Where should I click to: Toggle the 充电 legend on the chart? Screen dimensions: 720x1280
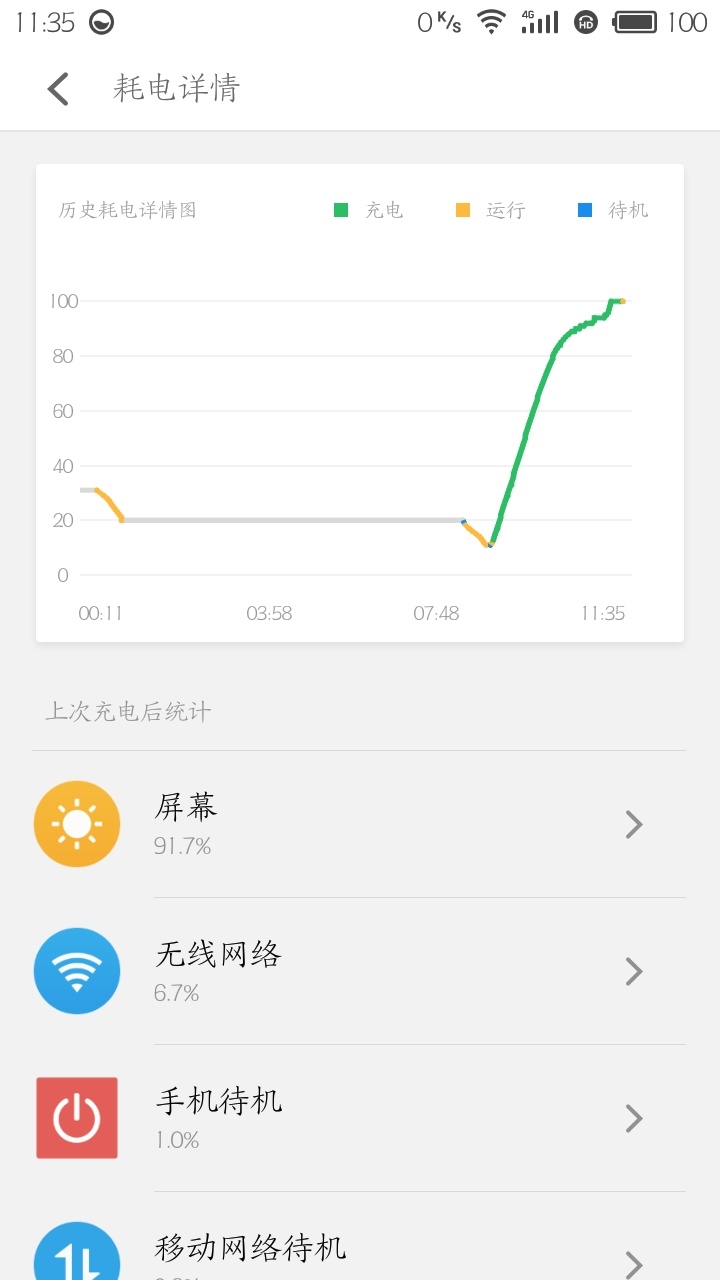[x=368, y=210]
